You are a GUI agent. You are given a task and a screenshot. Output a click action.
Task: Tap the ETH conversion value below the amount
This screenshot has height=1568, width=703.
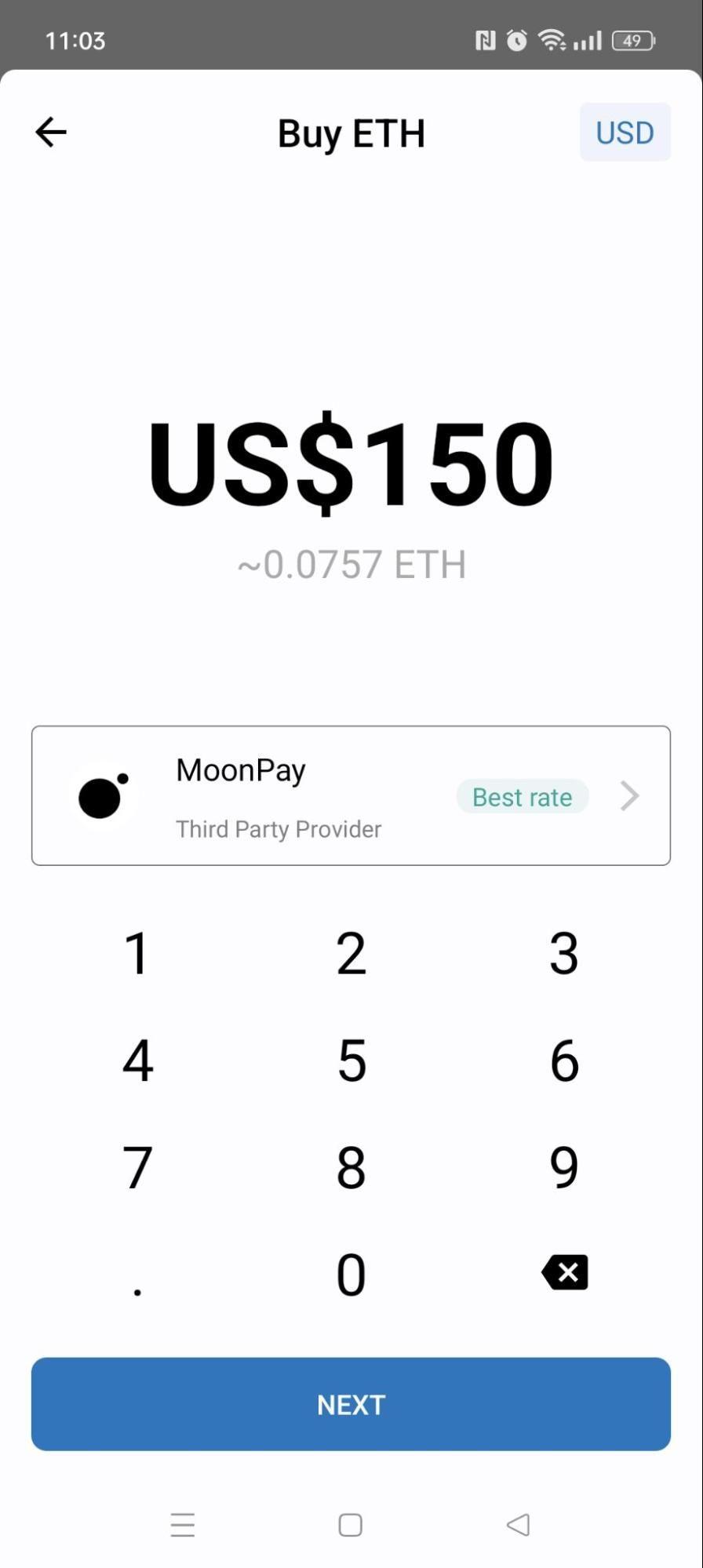350,564
